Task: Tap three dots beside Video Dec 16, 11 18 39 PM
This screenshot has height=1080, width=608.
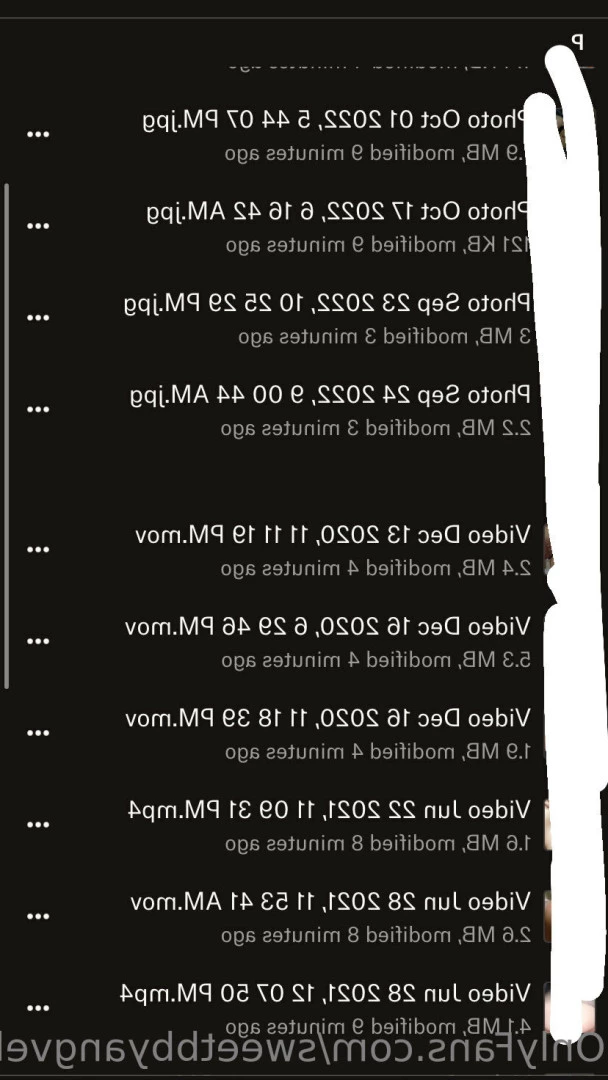Action: click(38, 733)
